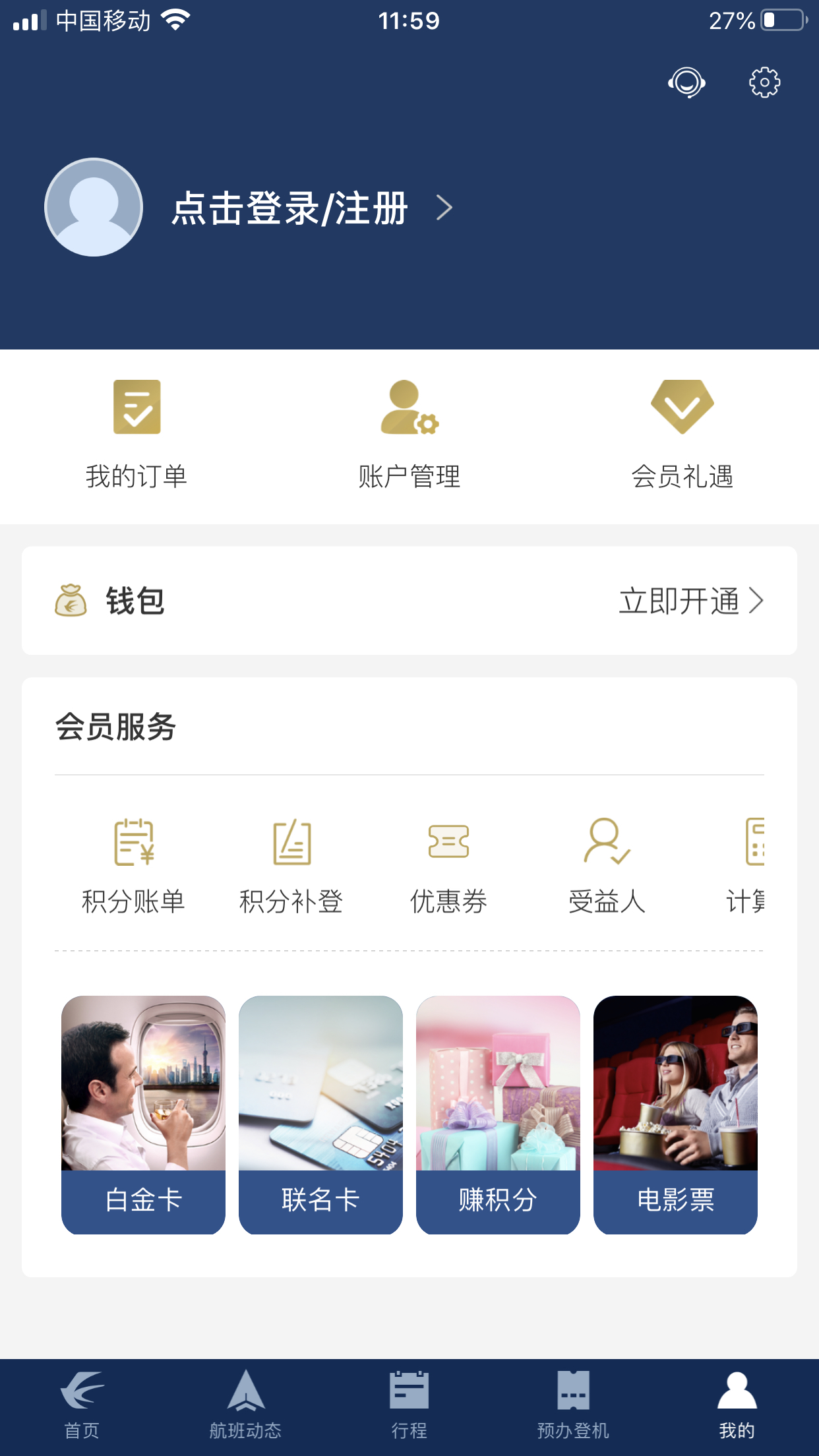This screenshot has width=819, height=1456.
Task: Activate wallet via 立即开通
Action: click(x=690, y=601)
